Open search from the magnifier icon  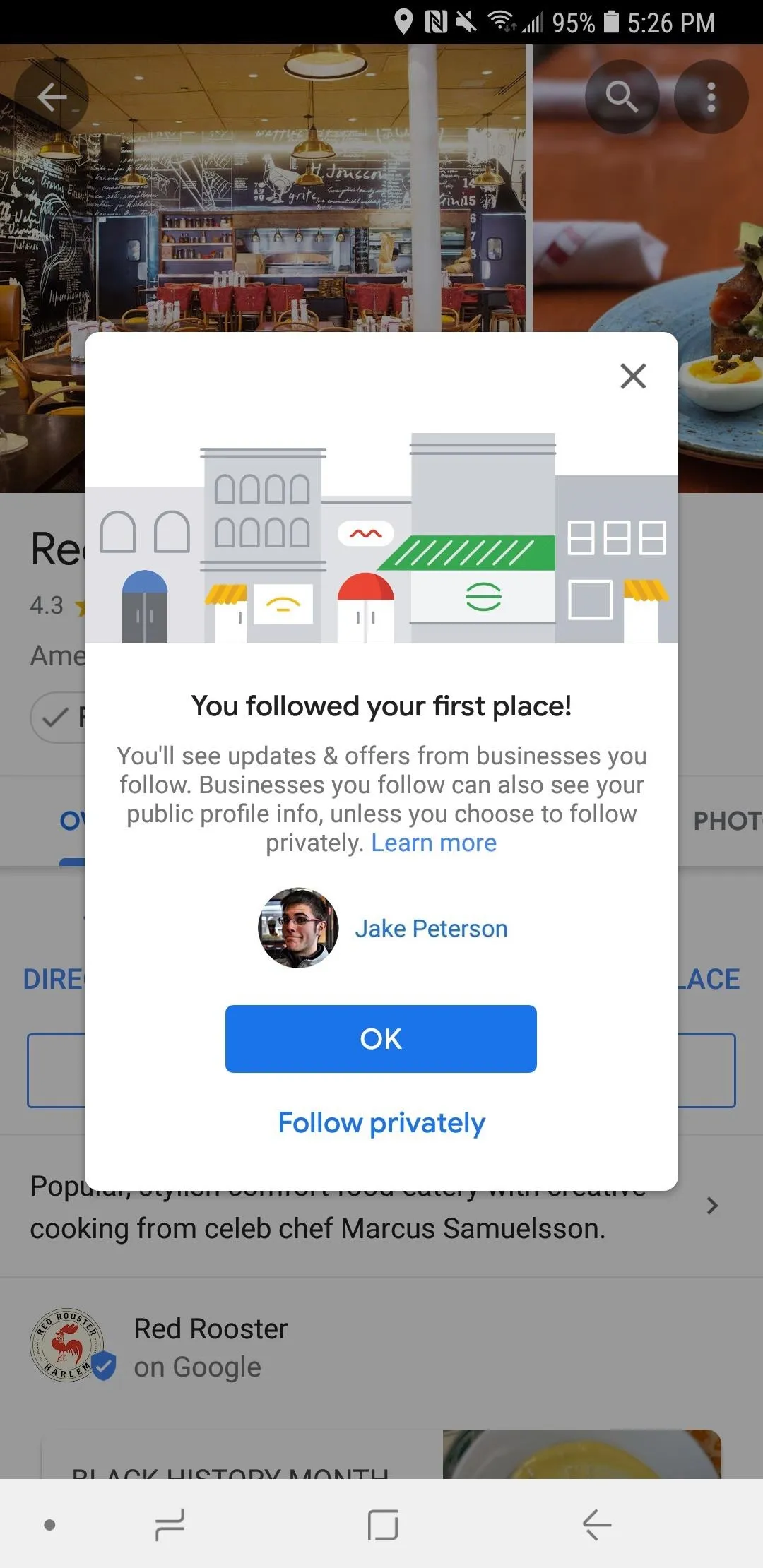click(x=622, y=97)
